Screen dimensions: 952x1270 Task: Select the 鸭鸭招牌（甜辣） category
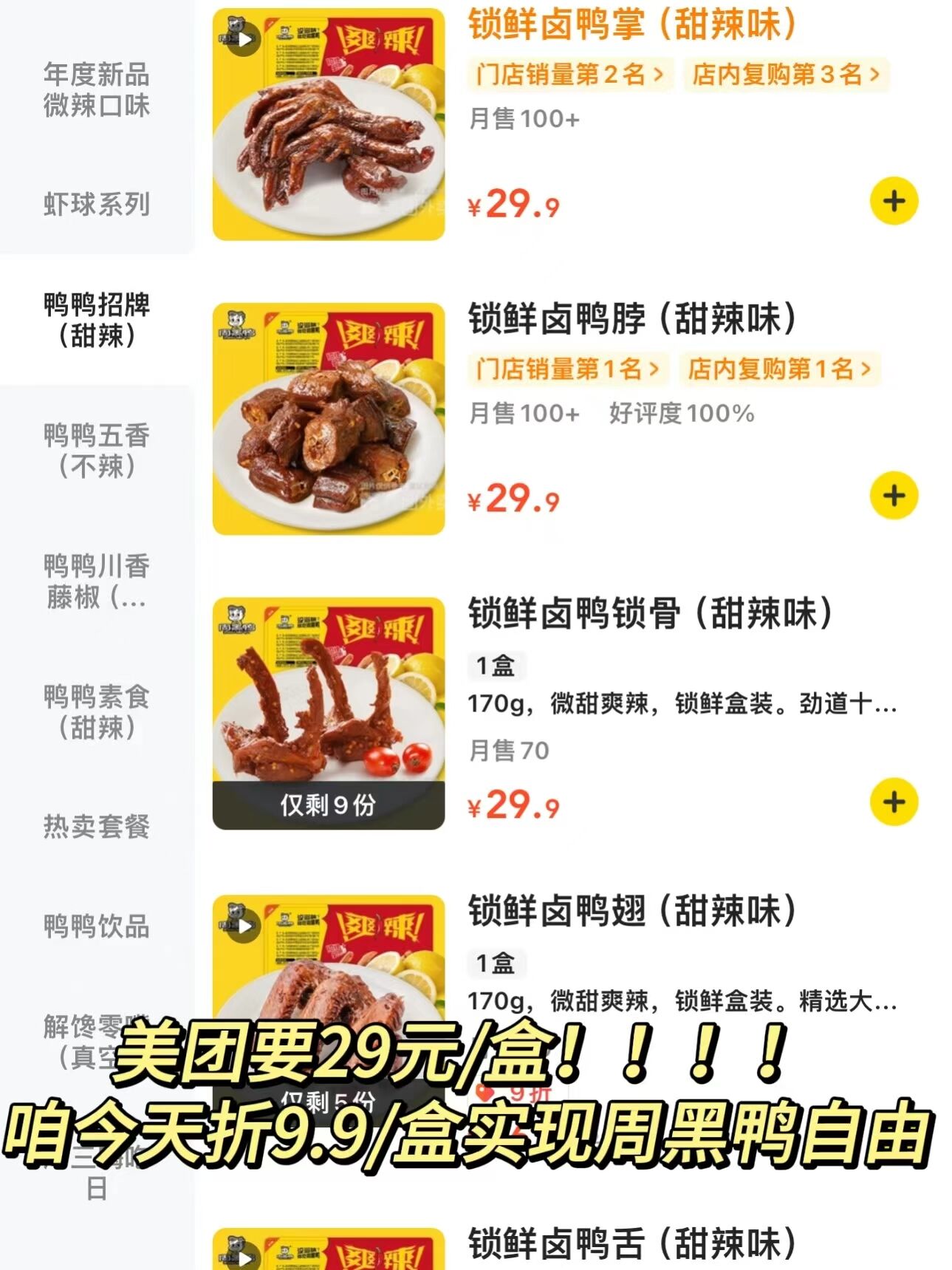point(96,320)
